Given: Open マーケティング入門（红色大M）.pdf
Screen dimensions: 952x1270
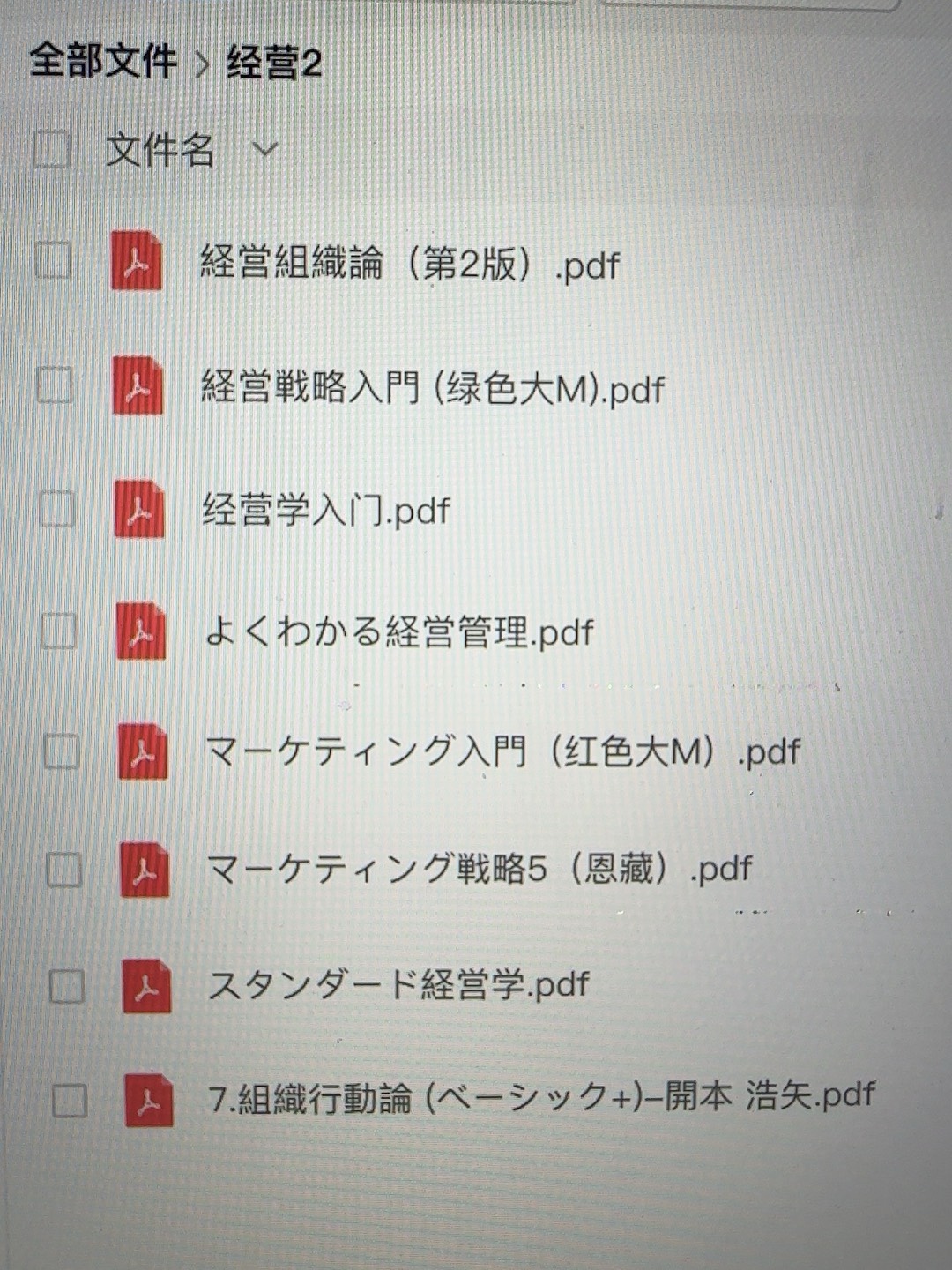Looking at the screenshot, I should 502,751.
